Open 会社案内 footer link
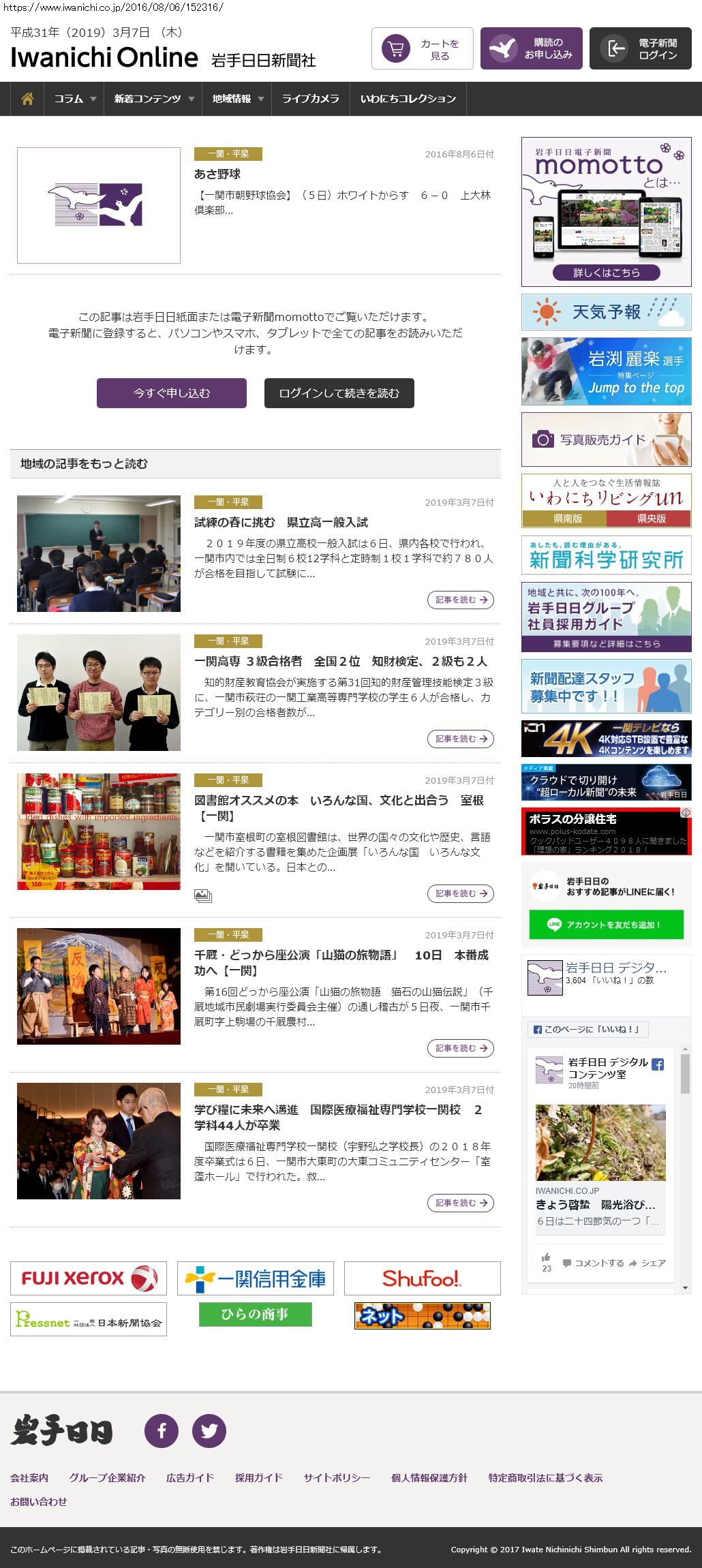Image resolution: width=702 pixels, height=1568 pixels. (x=29, y=1477)
